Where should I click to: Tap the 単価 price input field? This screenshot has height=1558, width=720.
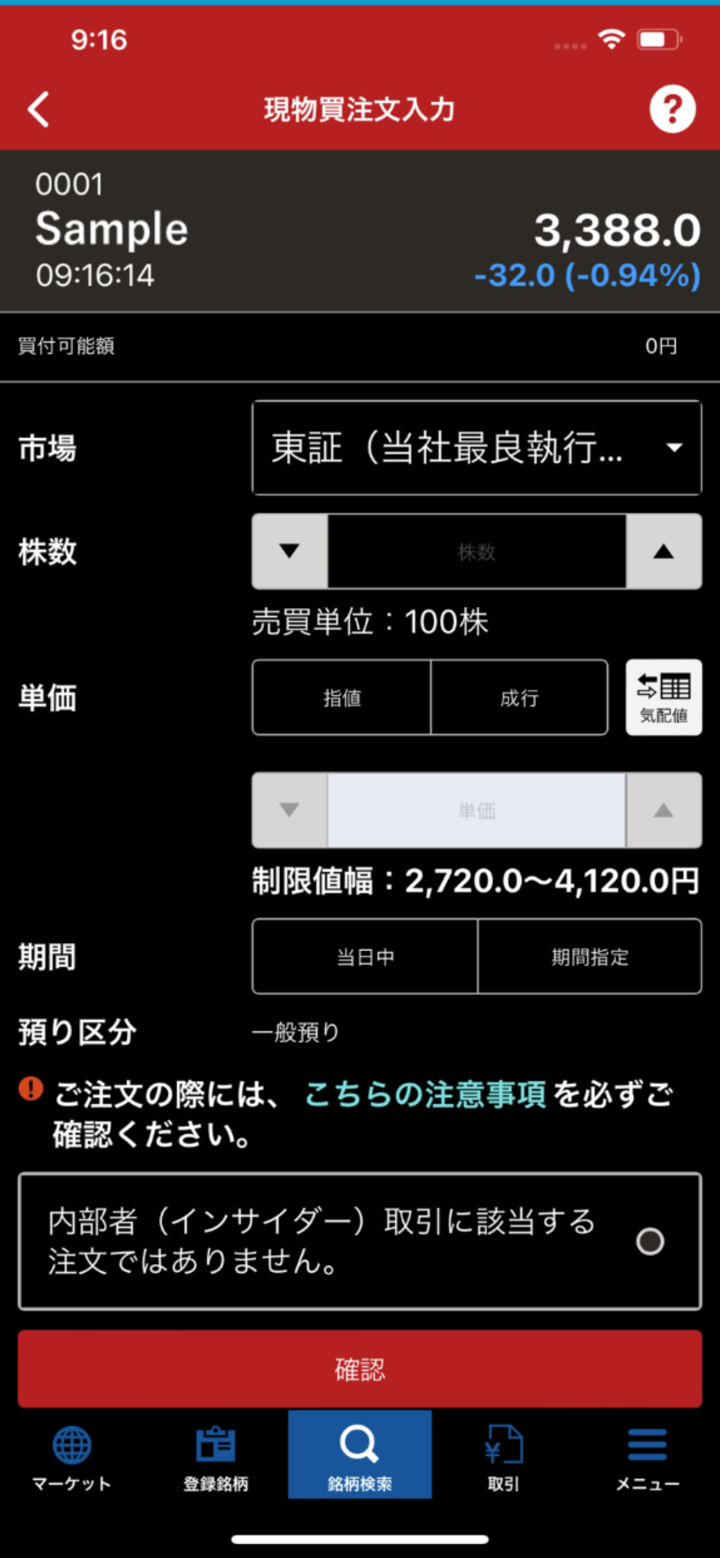tap(476, 810)
